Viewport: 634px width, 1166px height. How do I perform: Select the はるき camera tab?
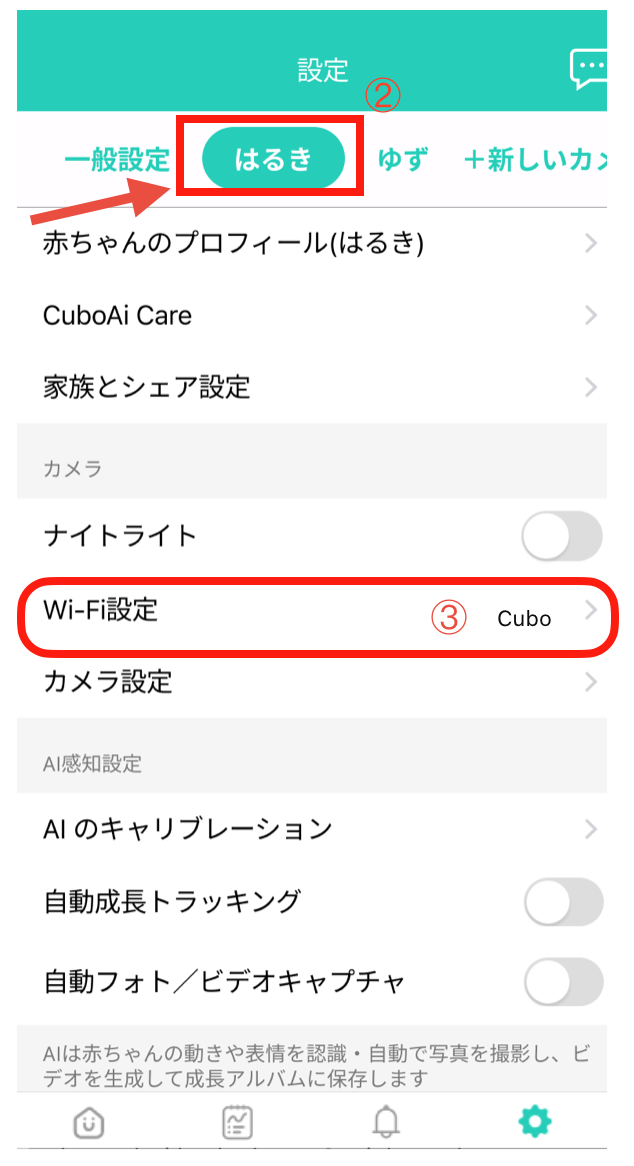click(273, 159)
